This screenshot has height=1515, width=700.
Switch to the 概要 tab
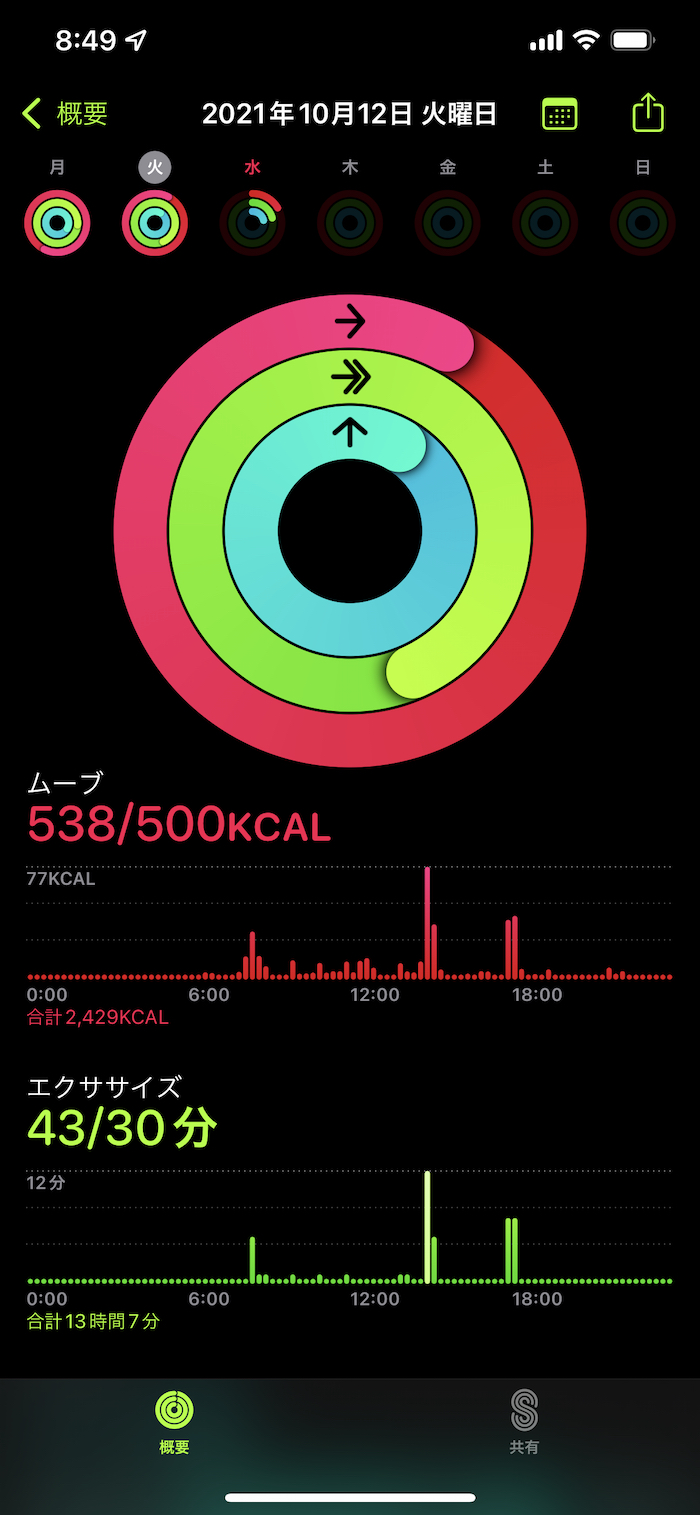(x=174, y=1421)
